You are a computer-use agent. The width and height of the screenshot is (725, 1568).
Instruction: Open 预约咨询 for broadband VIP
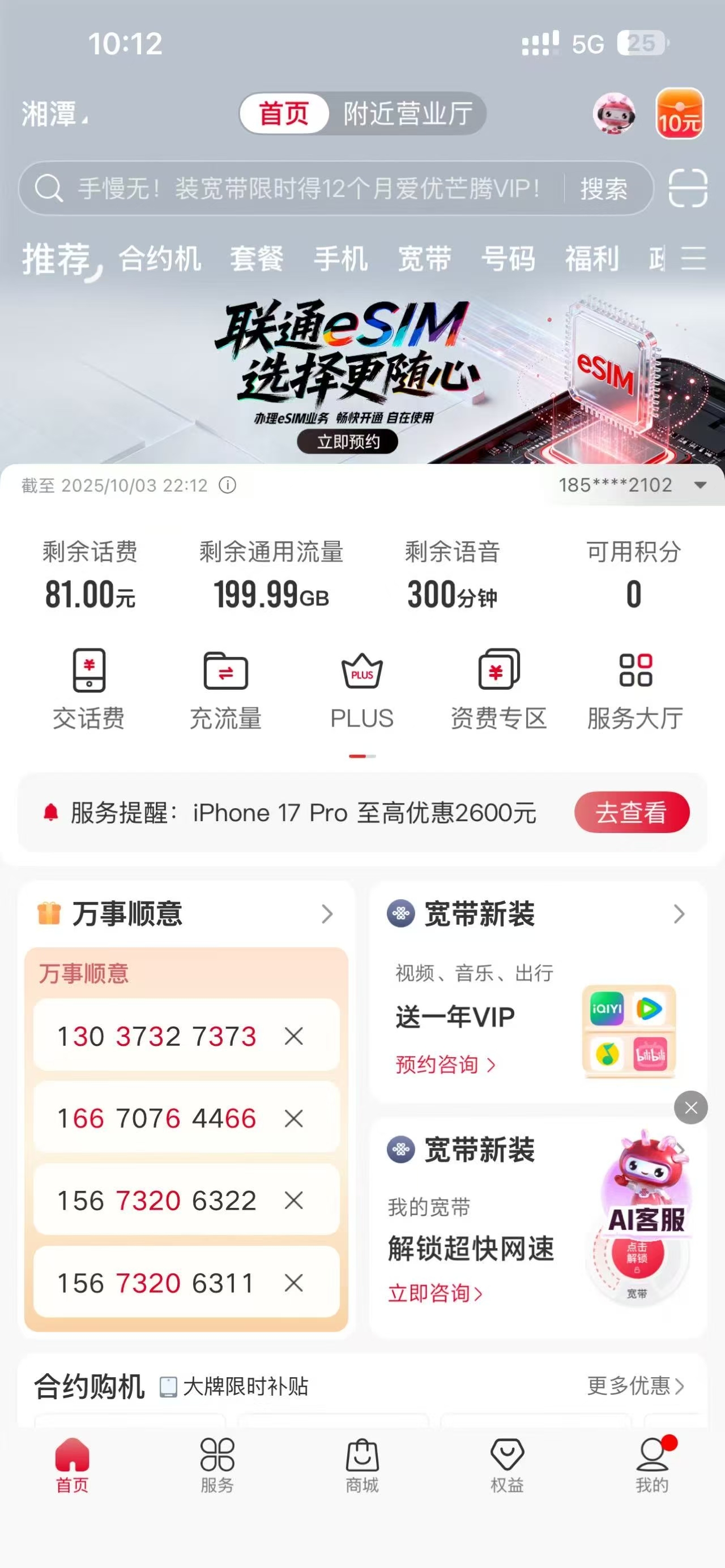(x=445, y=1065)
